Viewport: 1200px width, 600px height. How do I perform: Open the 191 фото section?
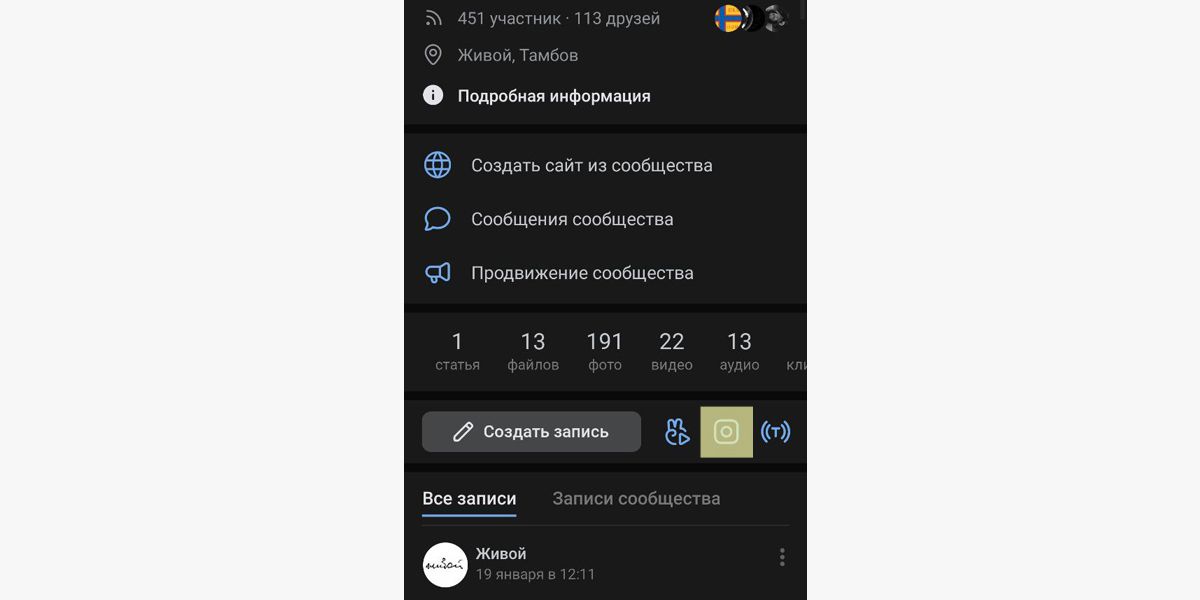(604, 351)
